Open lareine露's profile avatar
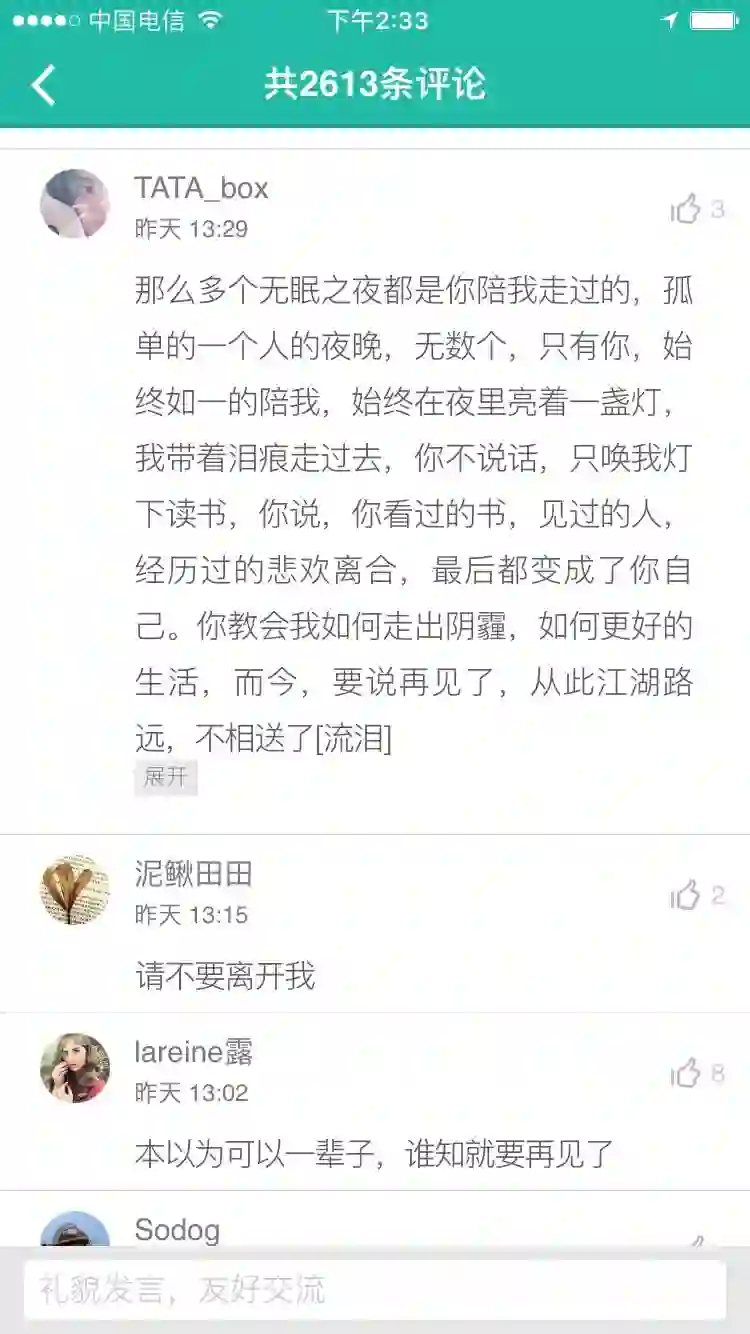750x1334 pixels. pyautogui.click(x=75, y=1068)
